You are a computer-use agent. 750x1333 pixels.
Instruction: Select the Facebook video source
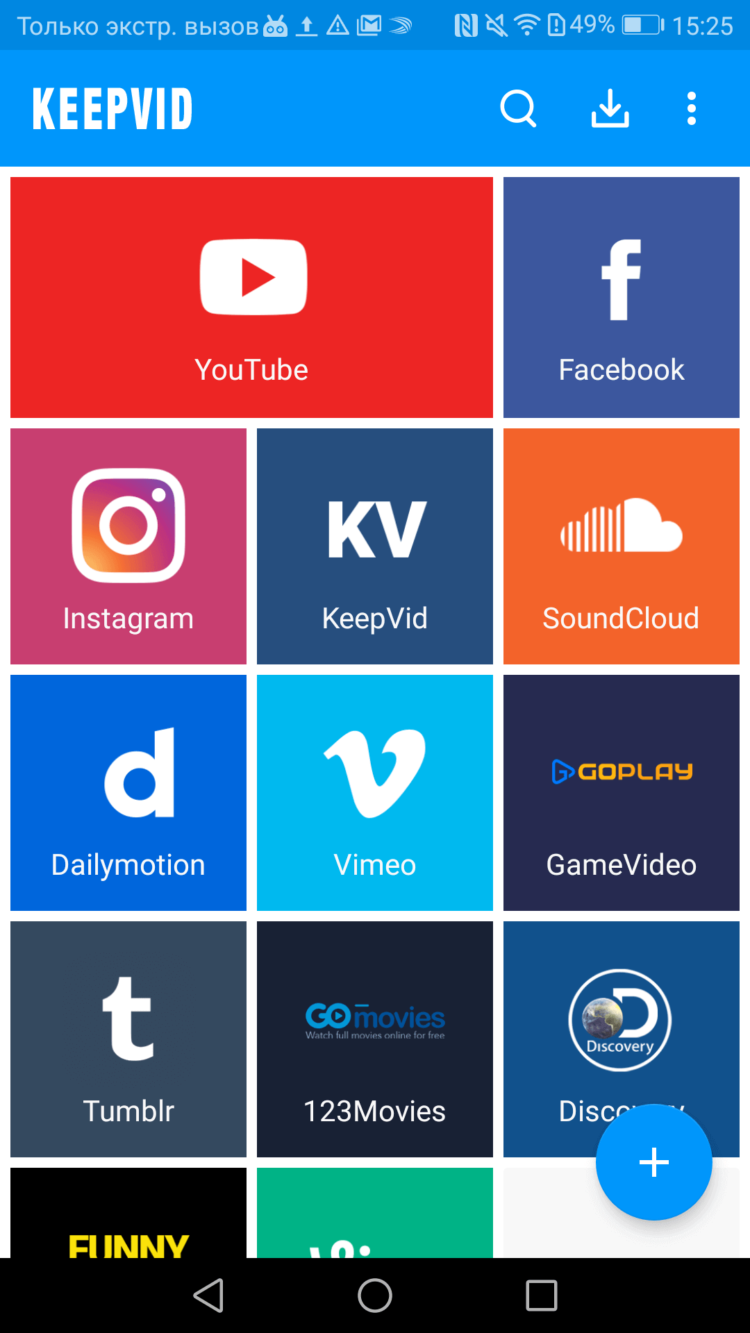[621, 296]
